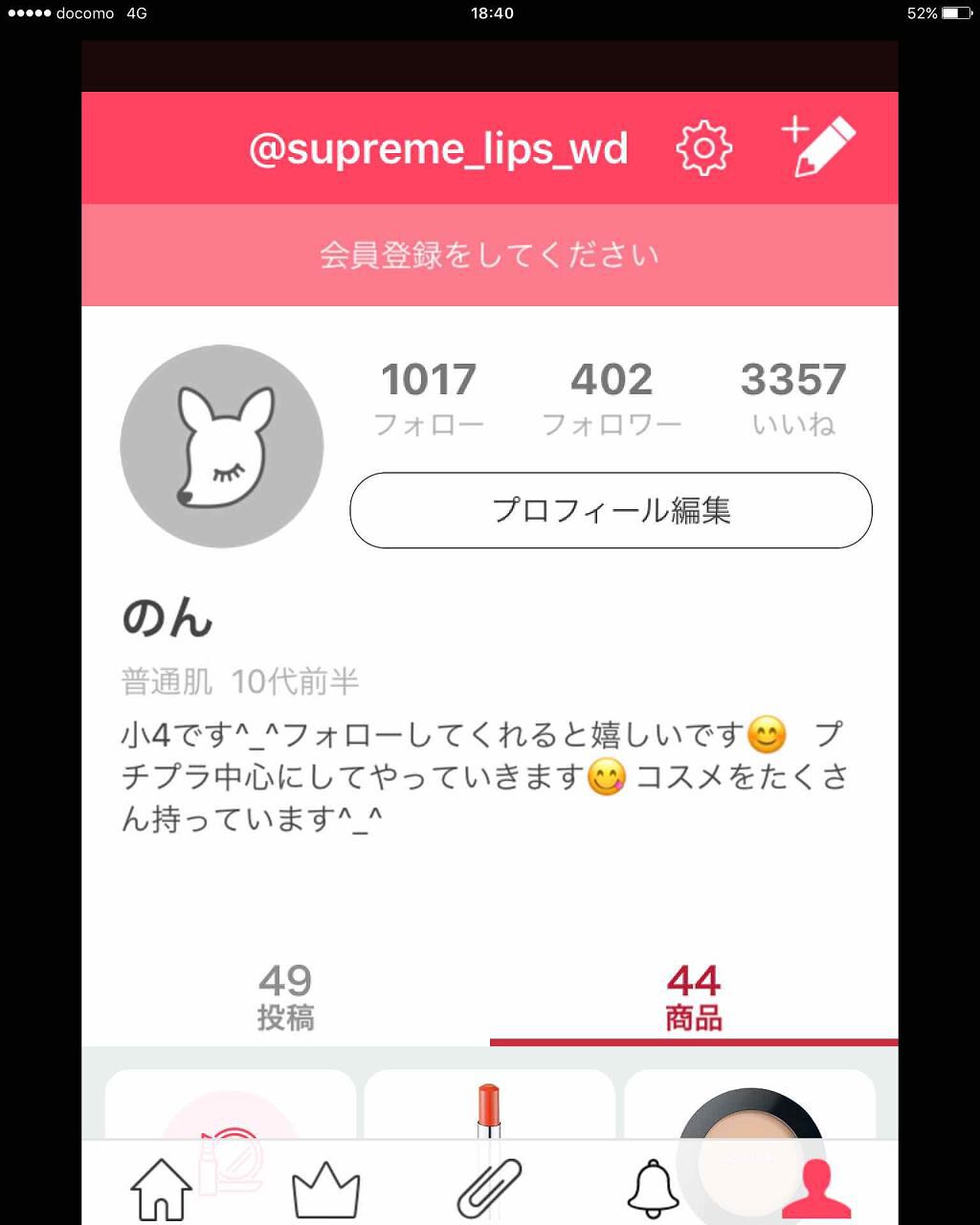Check the 3357 いいね likes count

pos(792,397)
